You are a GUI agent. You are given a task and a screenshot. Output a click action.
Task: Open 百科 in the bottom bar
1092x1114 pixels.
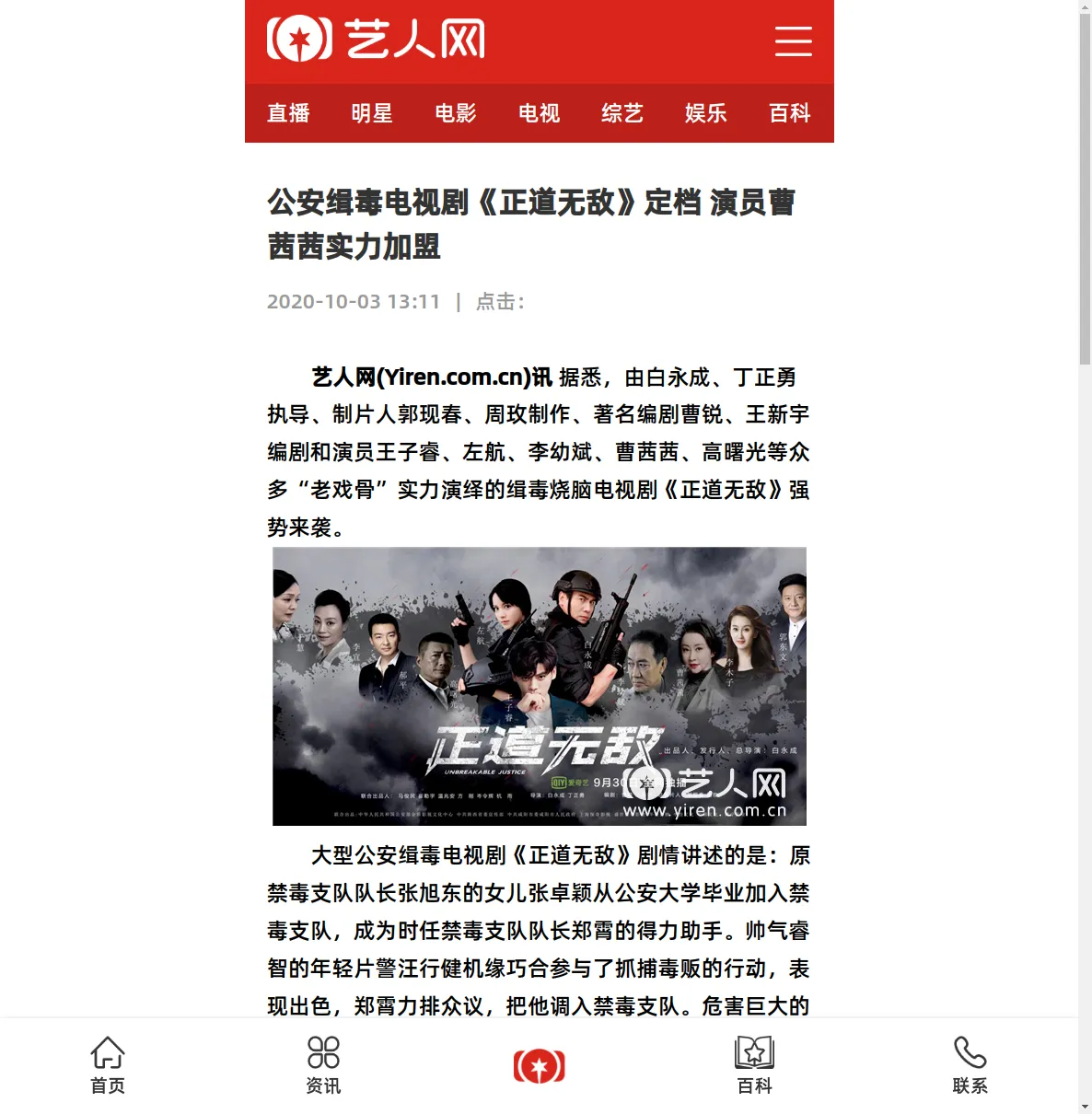754,1066
